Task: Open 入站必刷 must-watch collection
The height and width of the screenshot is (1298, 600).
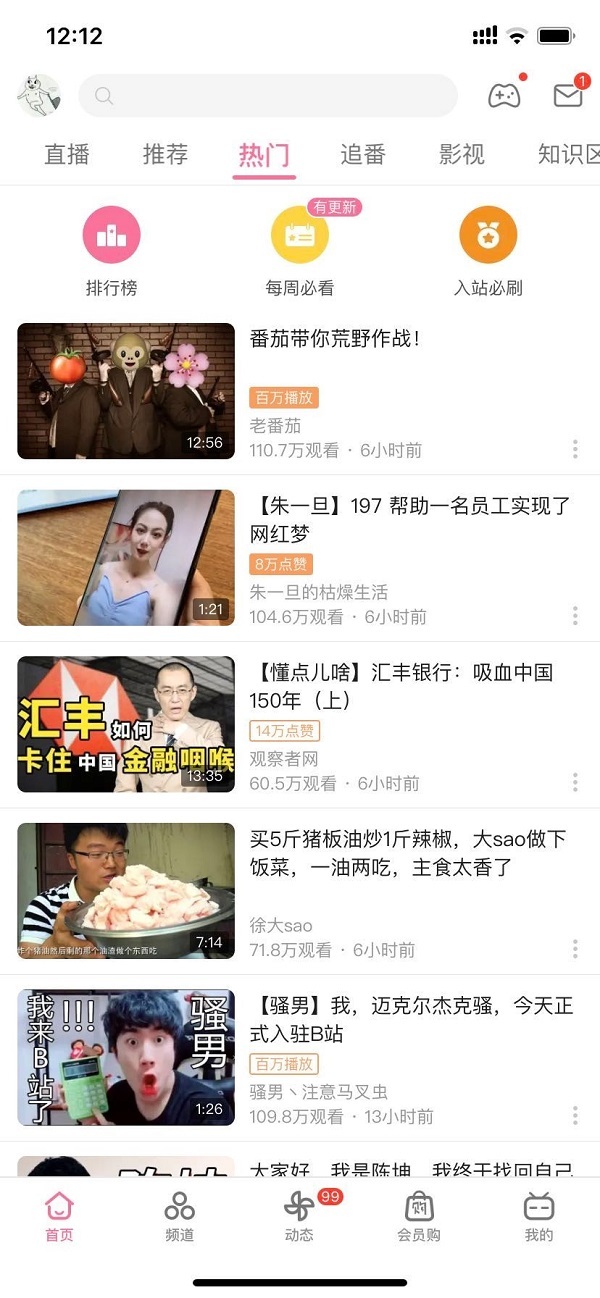Action: pyautogui.click(x=488, y=251)
